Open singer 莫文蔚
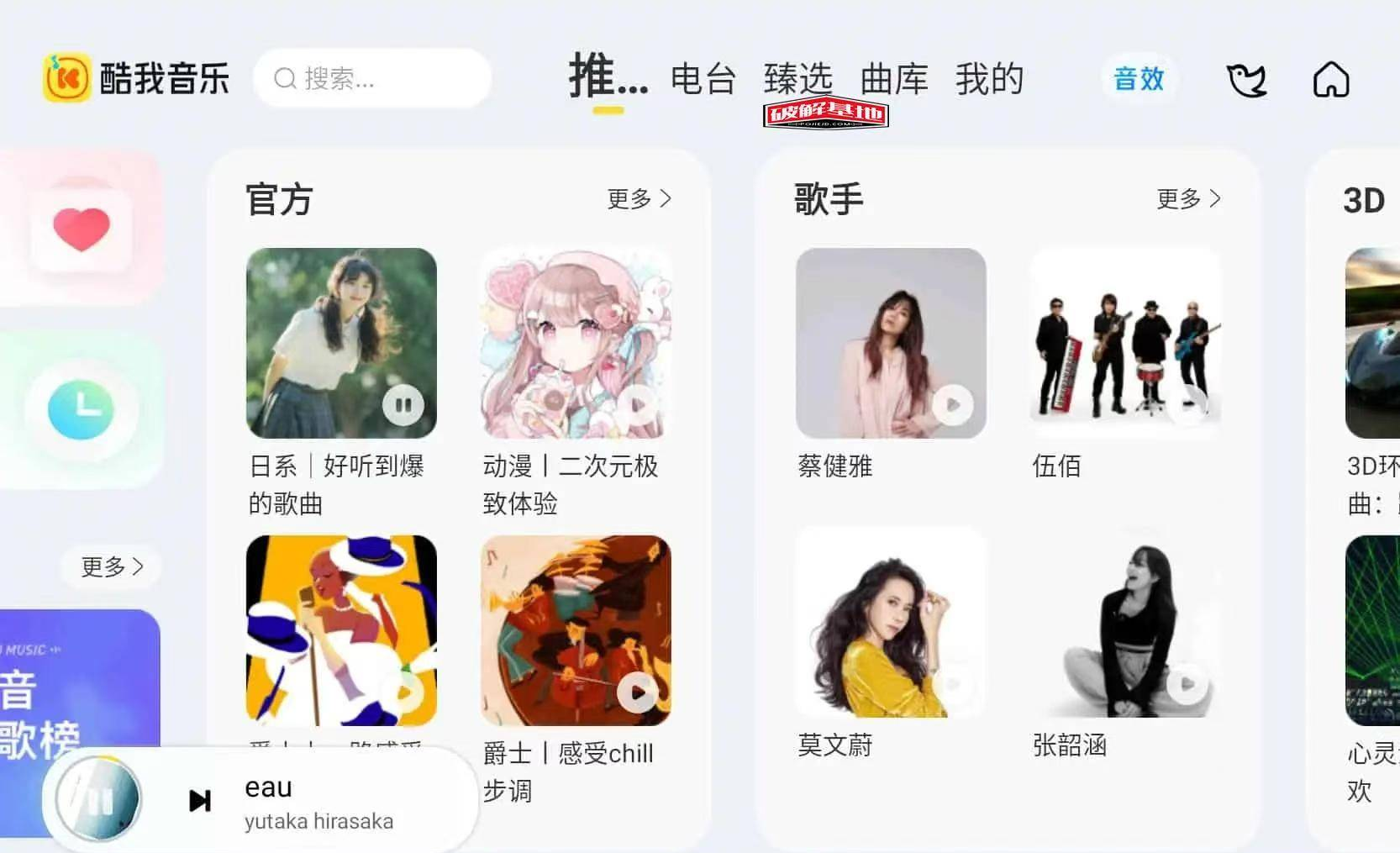Viewport: 1400px width, 853px height. click(891, 622)
